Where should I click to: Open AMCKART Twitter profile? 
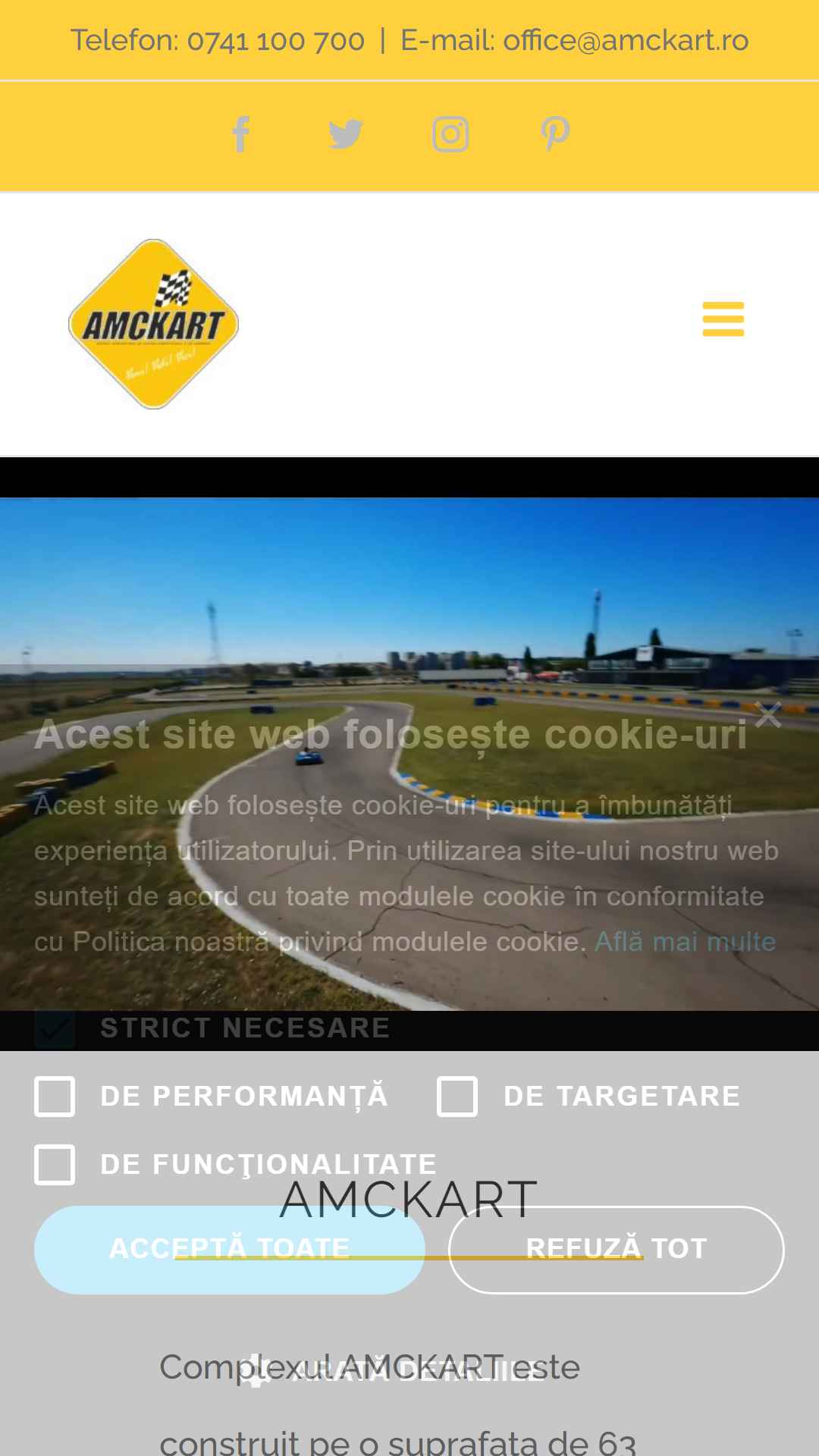pos(345,135)
